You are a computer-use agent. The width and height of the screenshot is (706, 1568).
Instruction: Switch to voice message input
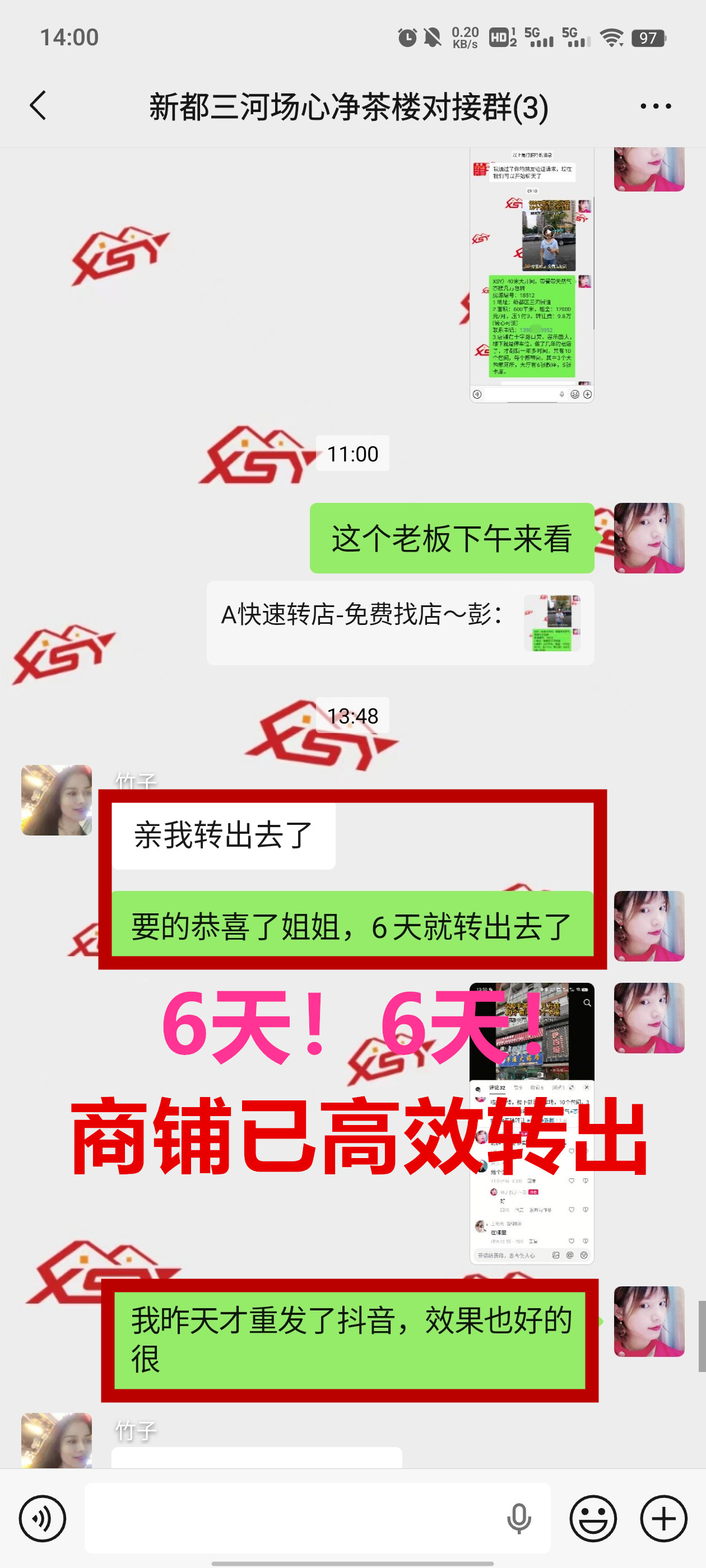click(42, 1518)
